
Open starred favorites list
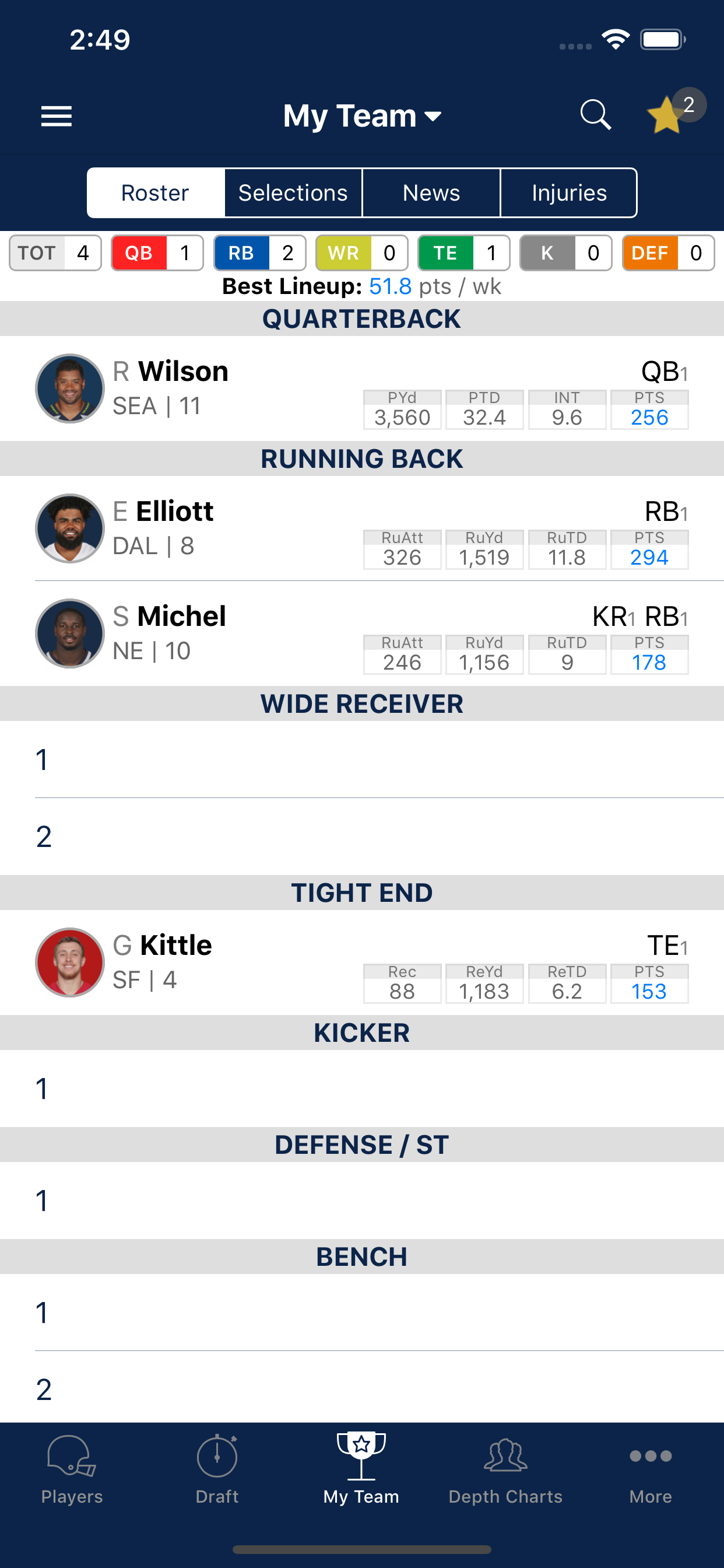point(668,114)
